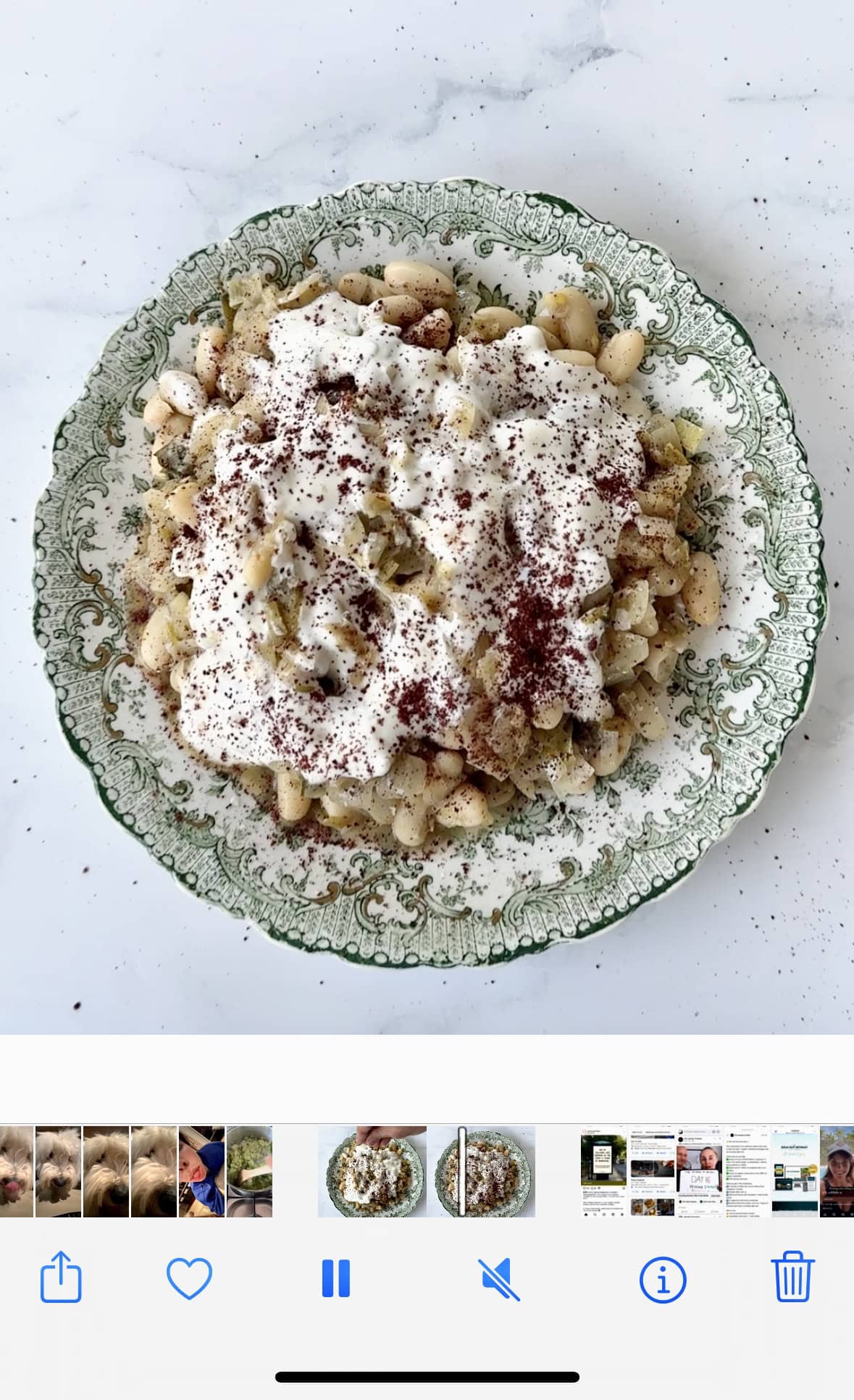The image size is (854, 1400).
Task: Delete this video with the trash icon
Action: tap(792, 1277)
